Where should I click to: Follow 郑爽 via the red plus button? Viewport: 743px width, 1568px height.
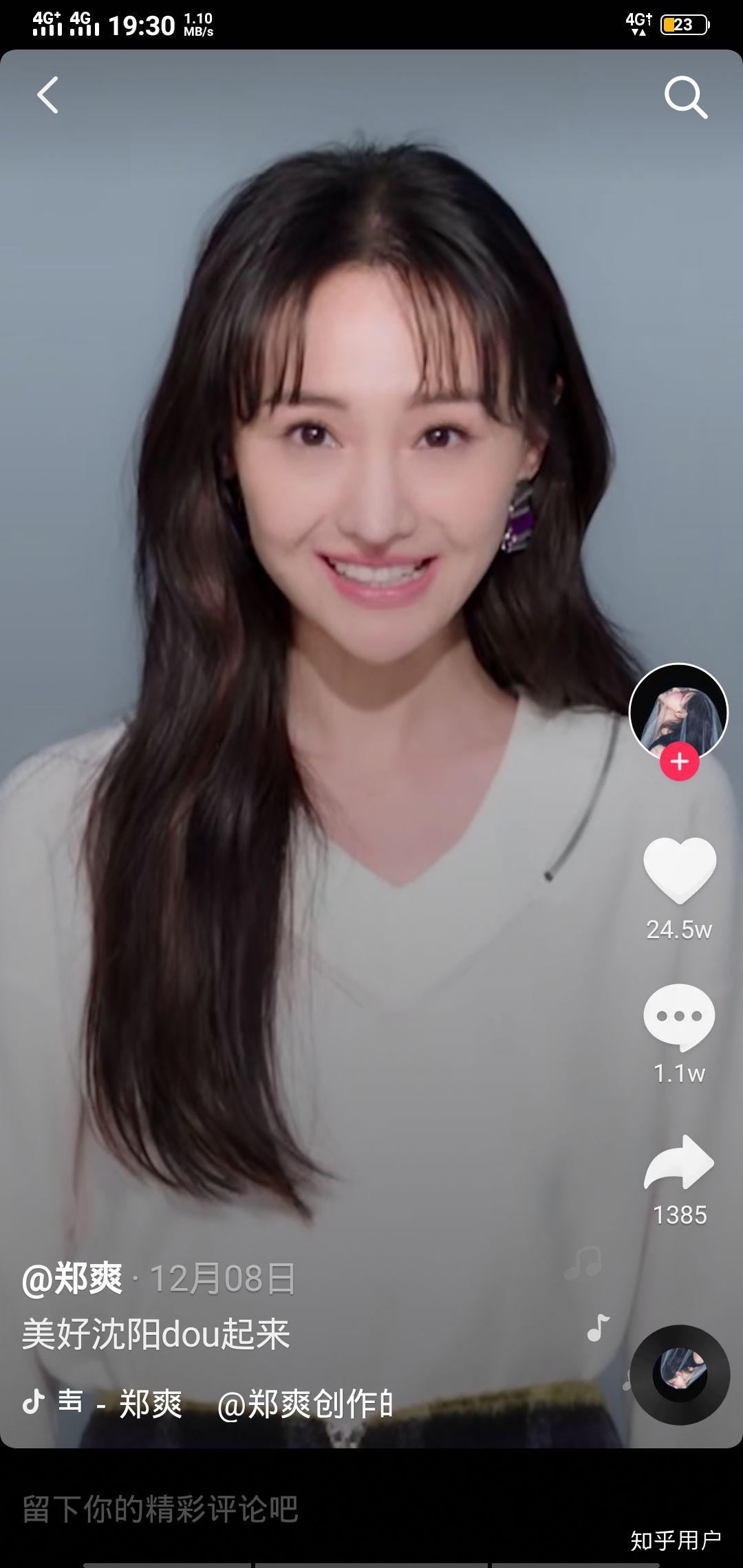[x=679, y=761]
